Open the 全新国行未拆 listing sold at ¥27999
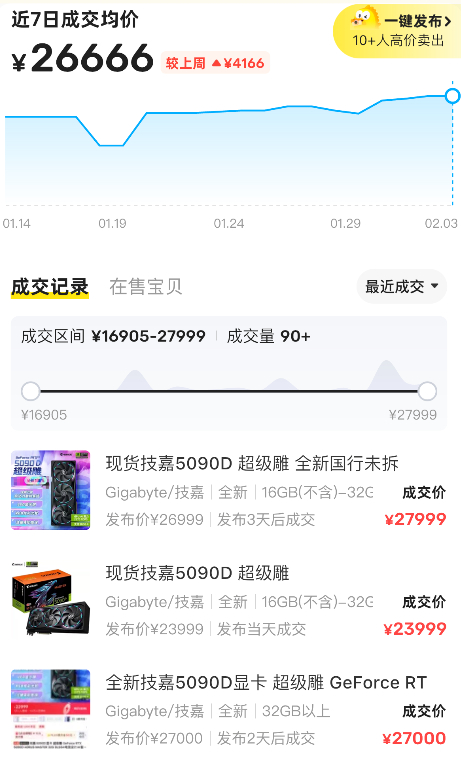The width and height of the screenshot is (461, 759). click(x=229, y=490)
